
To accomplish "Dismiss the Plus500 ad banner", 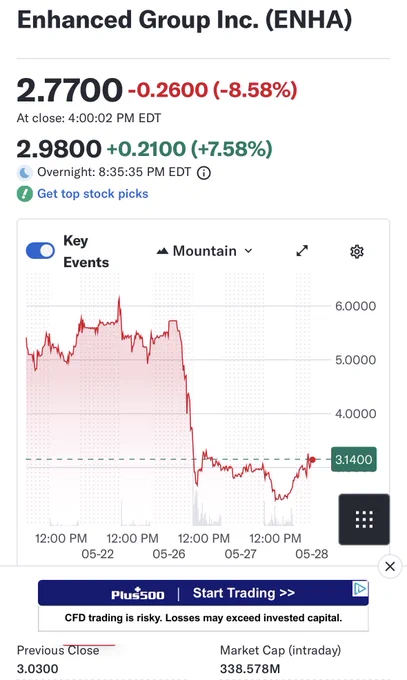I will [x=390, y=566].
